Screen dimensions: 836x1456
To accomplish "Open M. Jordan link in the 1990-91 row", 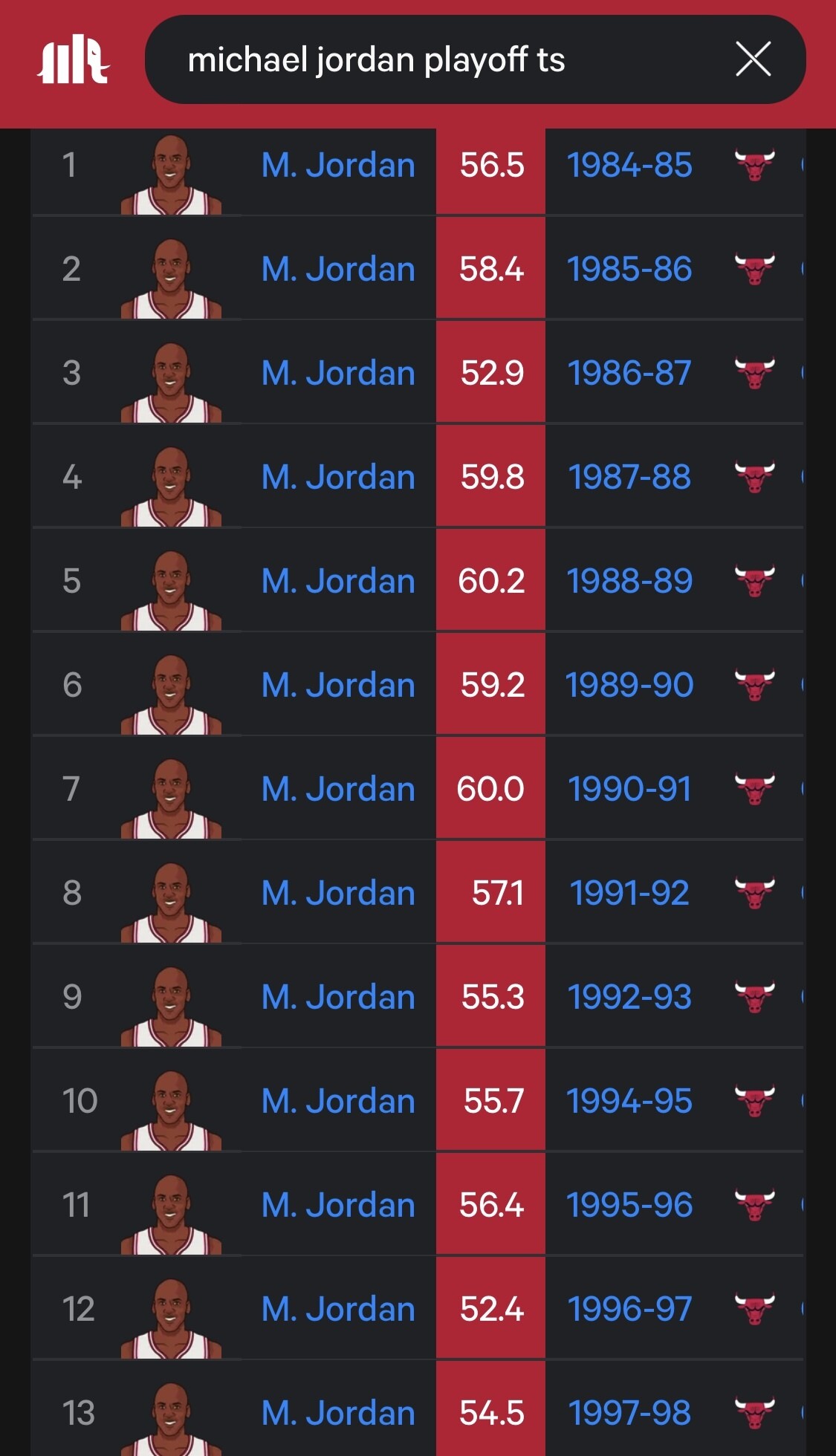I will click(338, 789).
